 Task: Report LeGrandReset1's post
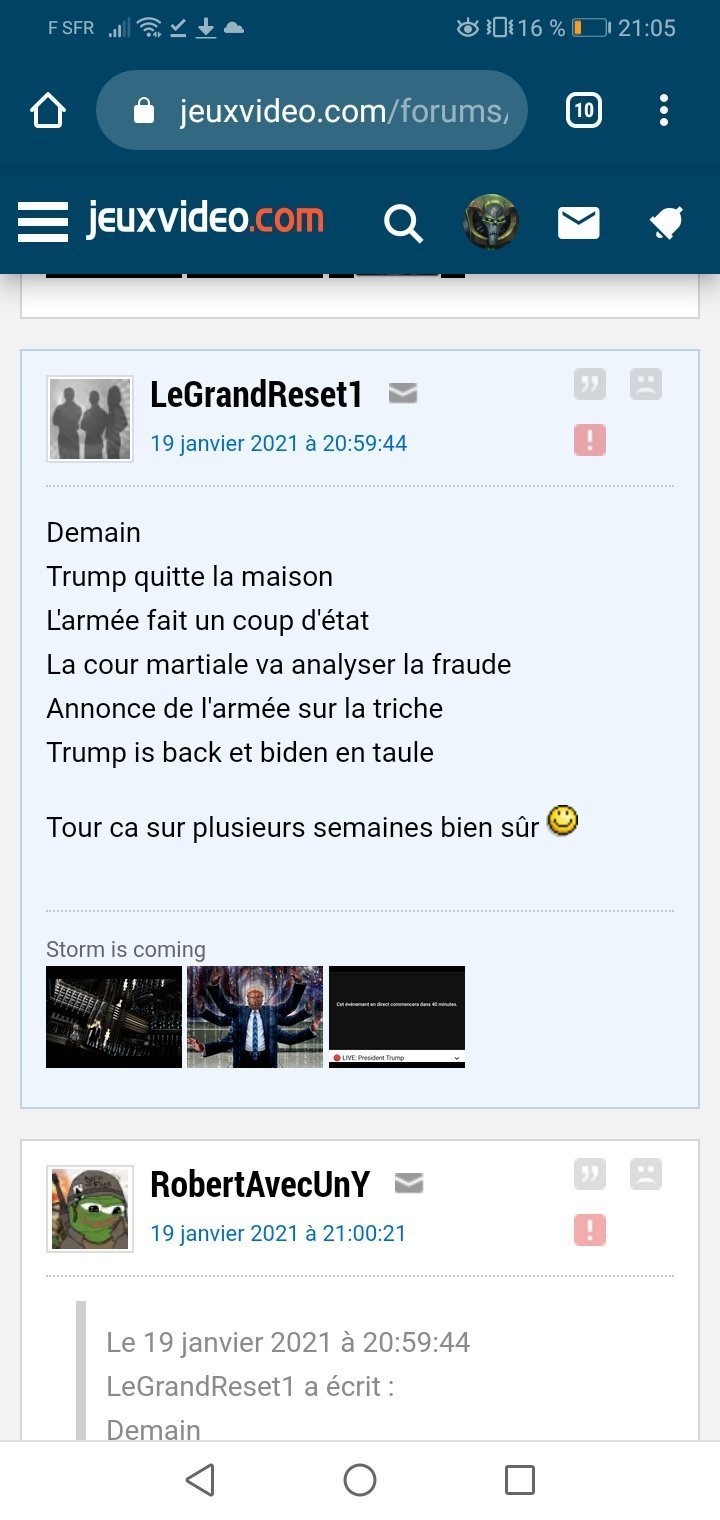(x=590, y=440)
